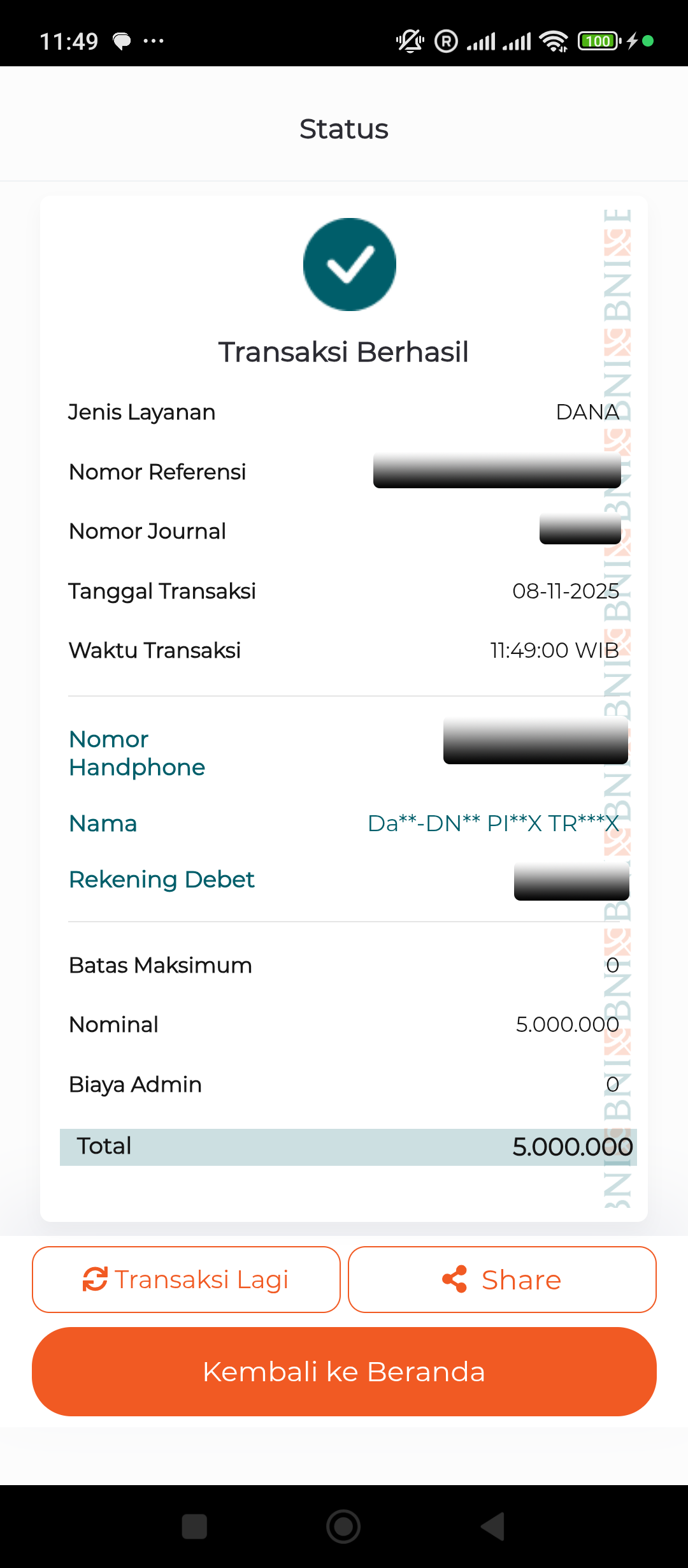Share the transaction receipt
The width and height of the screenshot is (688, 1568).
click(x=502, y=1279)
